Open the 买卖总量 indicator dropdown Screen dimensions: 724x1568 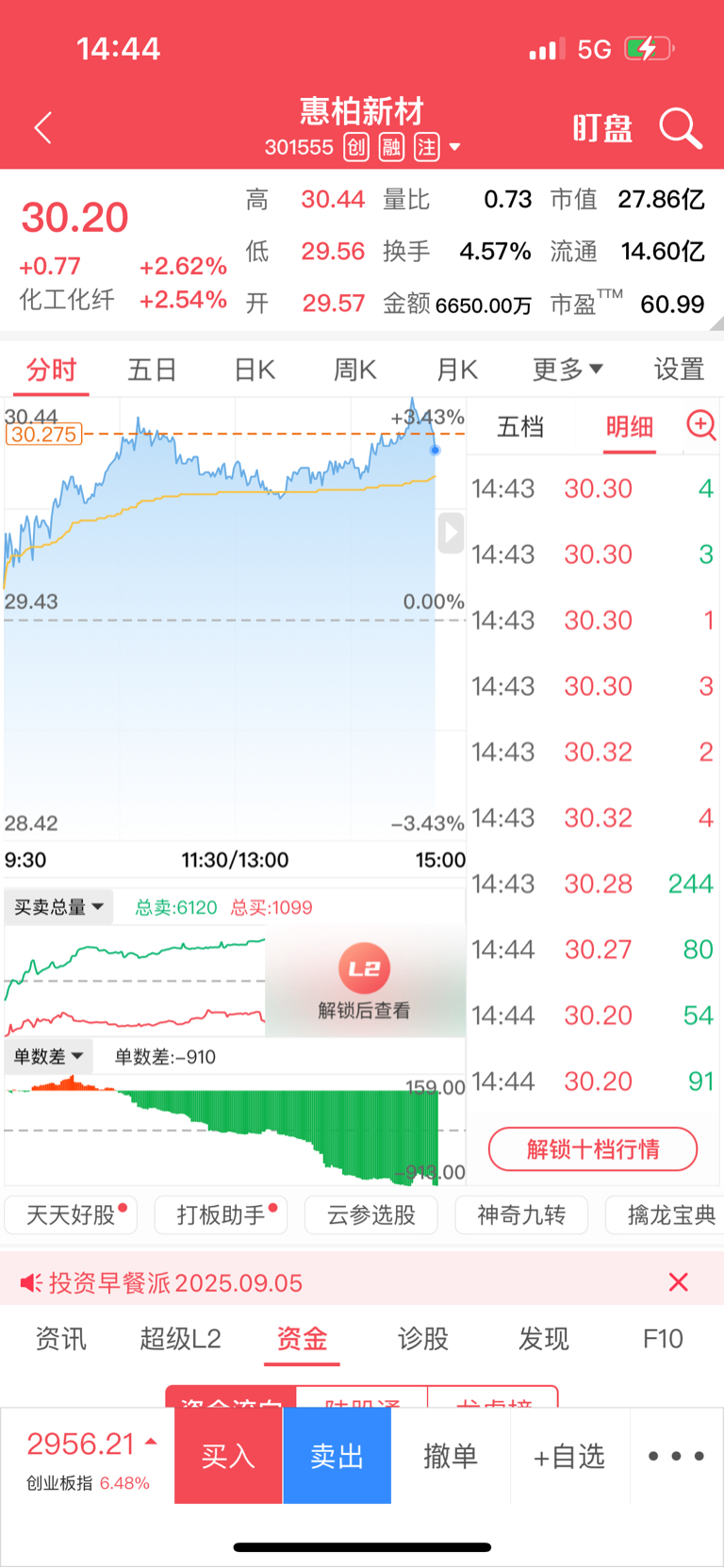58,907
